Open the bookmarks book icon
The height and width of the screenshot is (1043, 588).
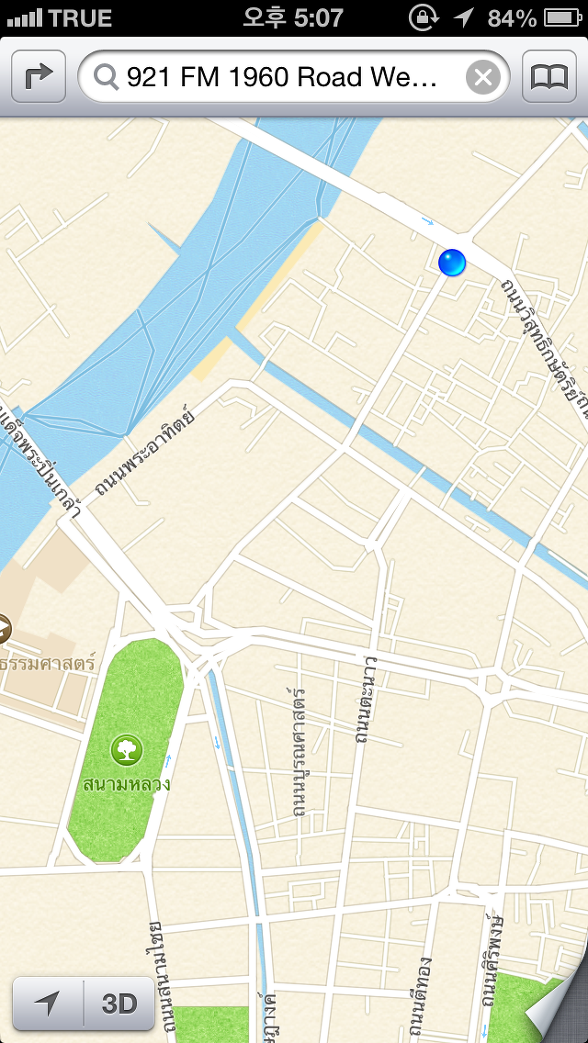click(549, 77)
